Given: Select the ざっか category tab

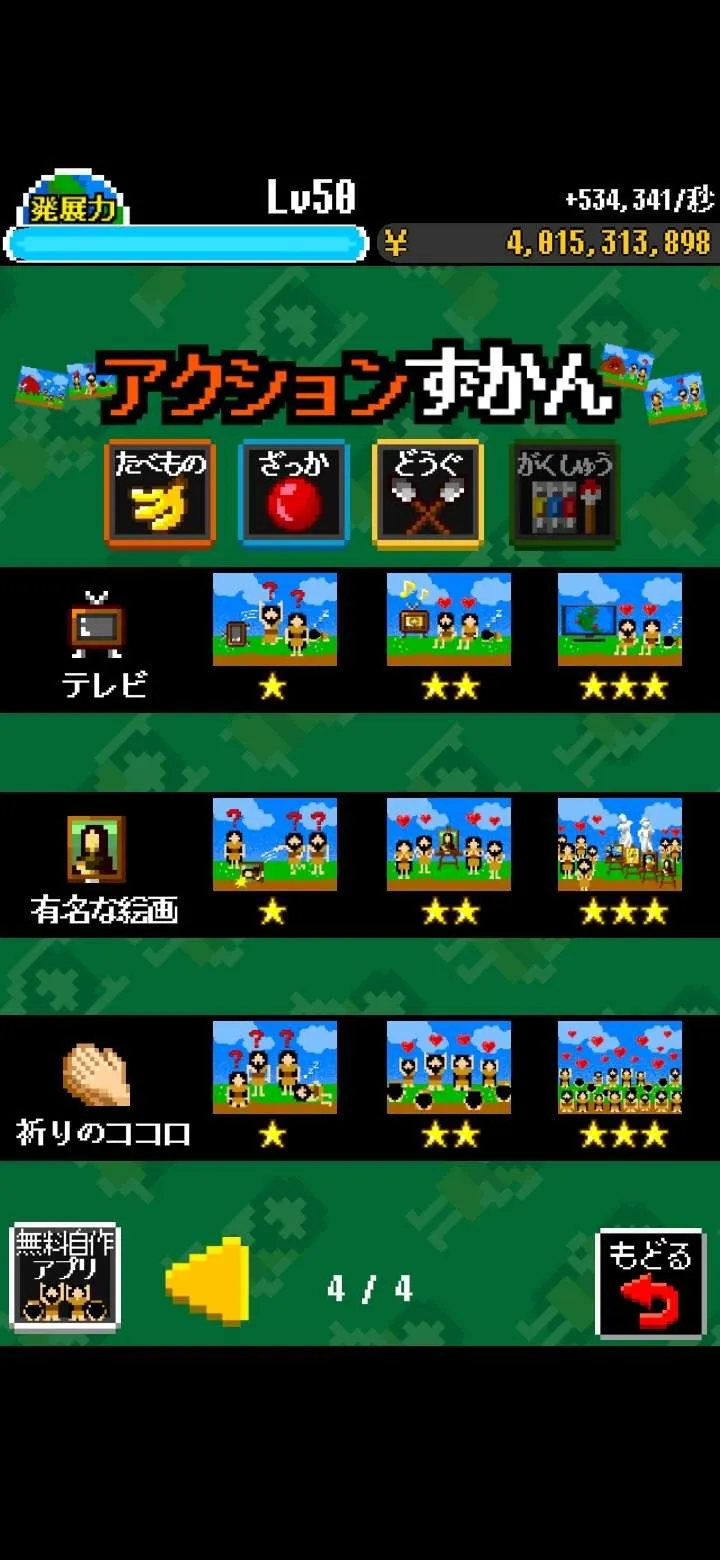Looking at the screenshot, I should [x=293, y=493].
